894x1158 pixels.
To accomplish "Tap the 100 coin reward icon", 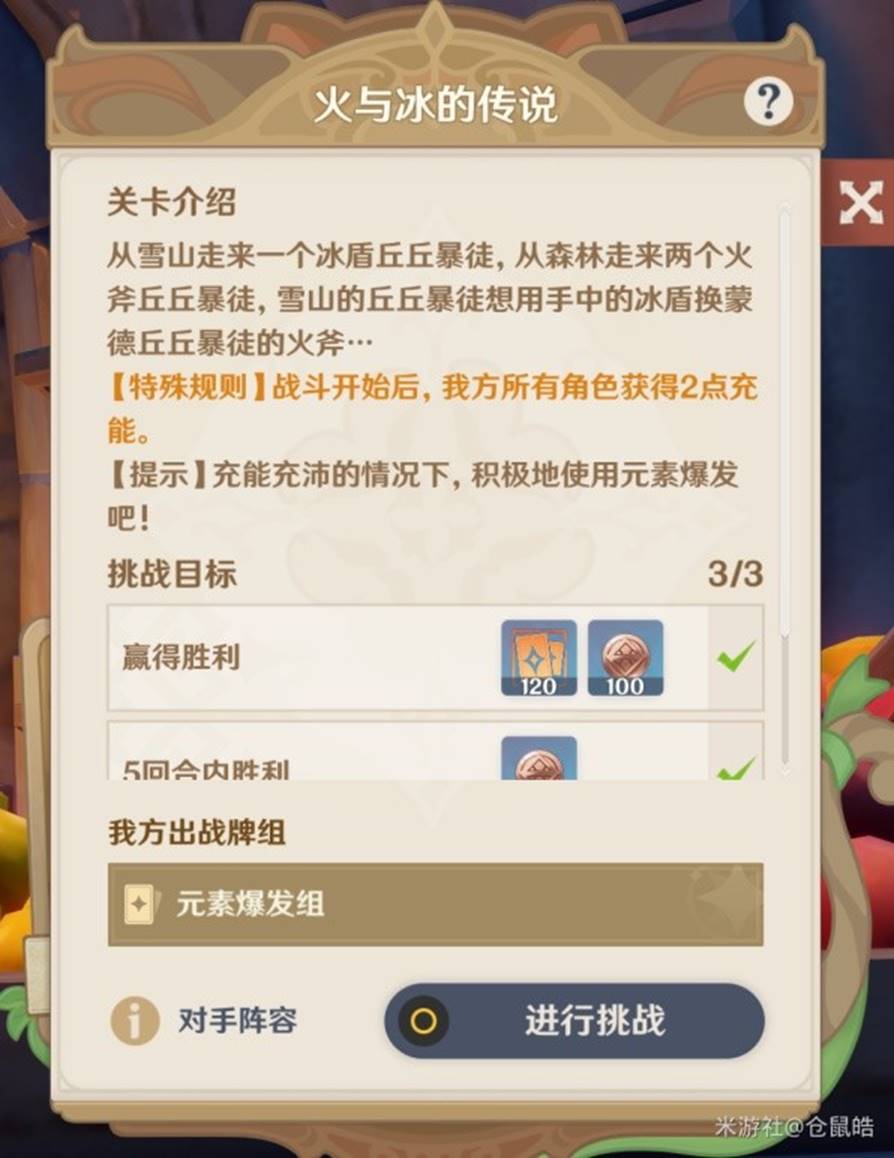I will (624, 657).
